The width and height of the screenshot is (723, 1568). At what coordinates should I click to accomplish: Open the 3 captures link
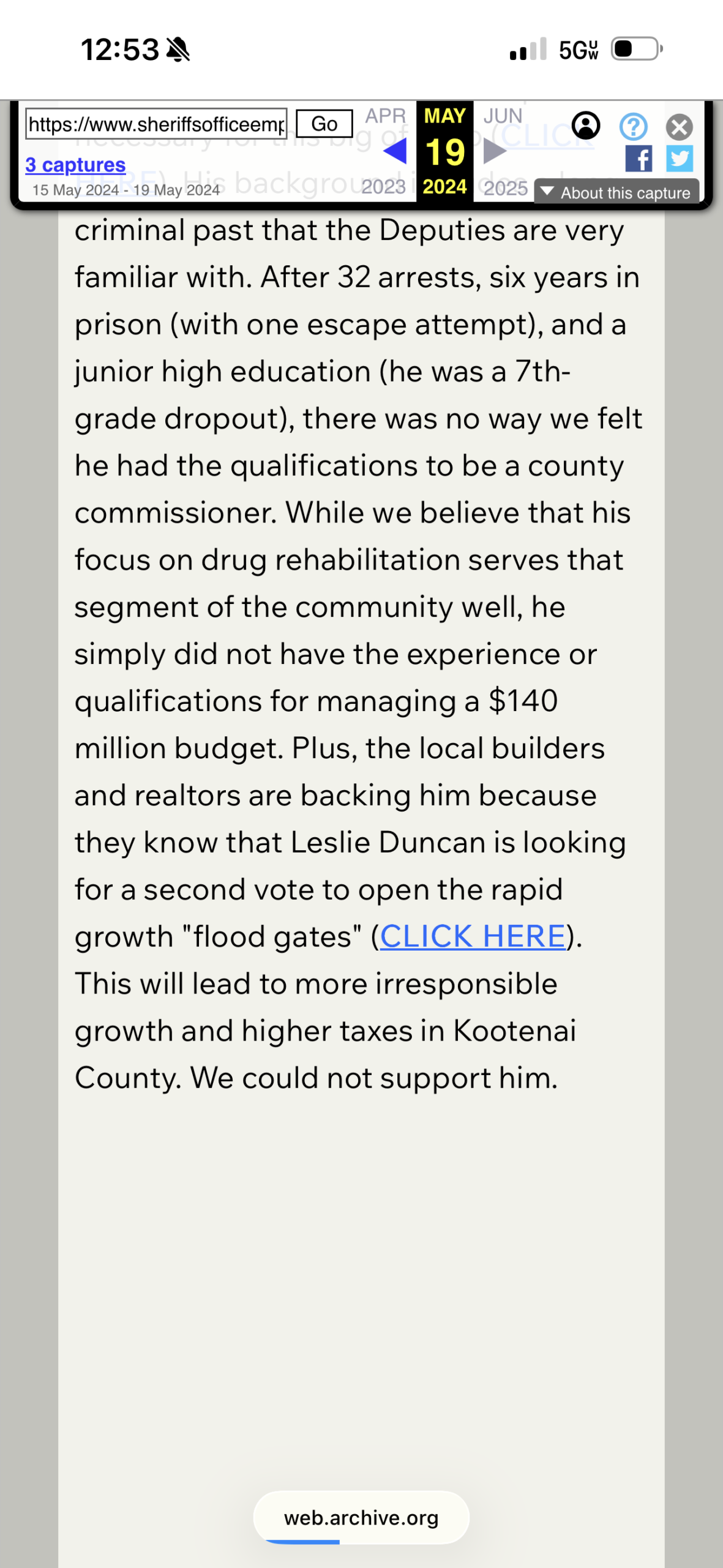[75, 165]
